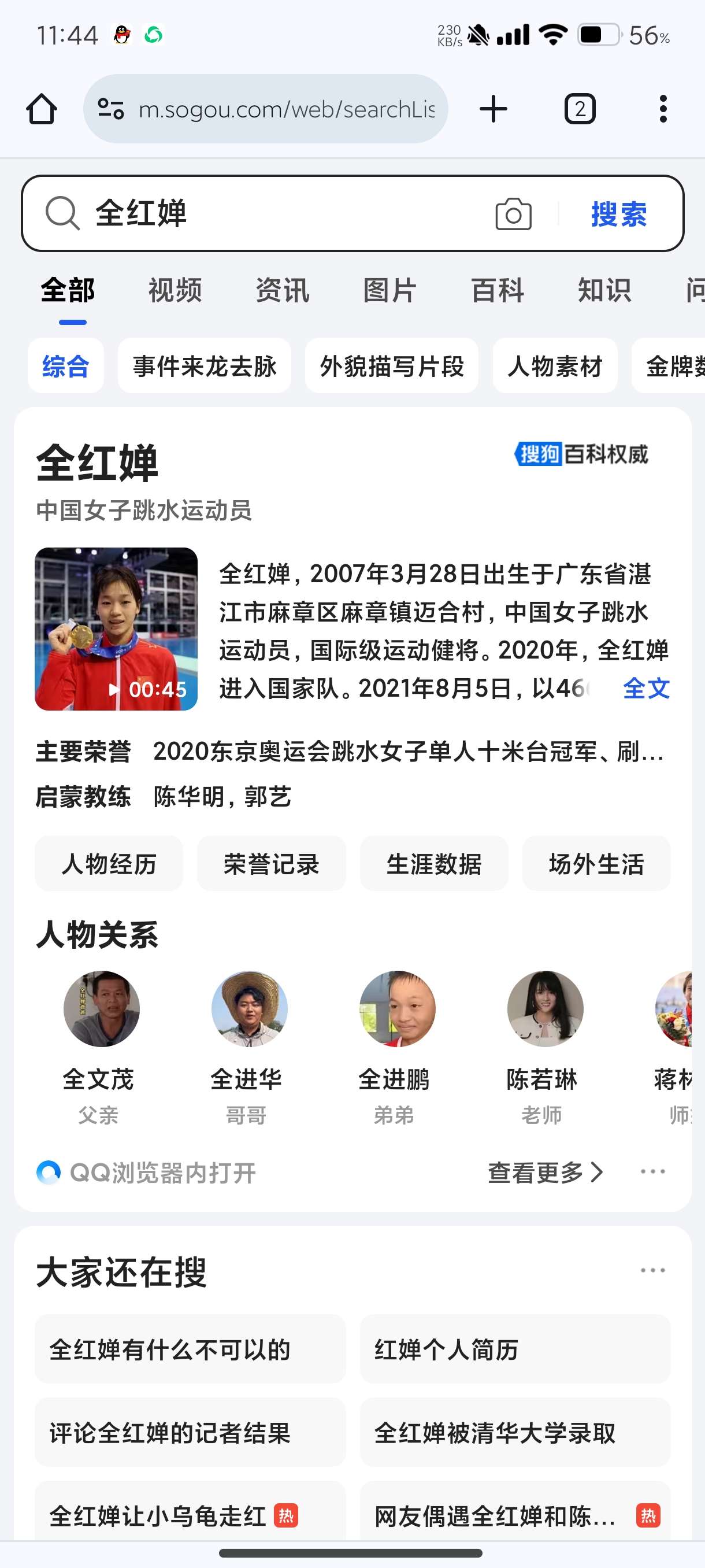Tap the m.sogou.com address bar
Image resolution: width=705 pixels, height=1568 pixels.
click(286, 110)
